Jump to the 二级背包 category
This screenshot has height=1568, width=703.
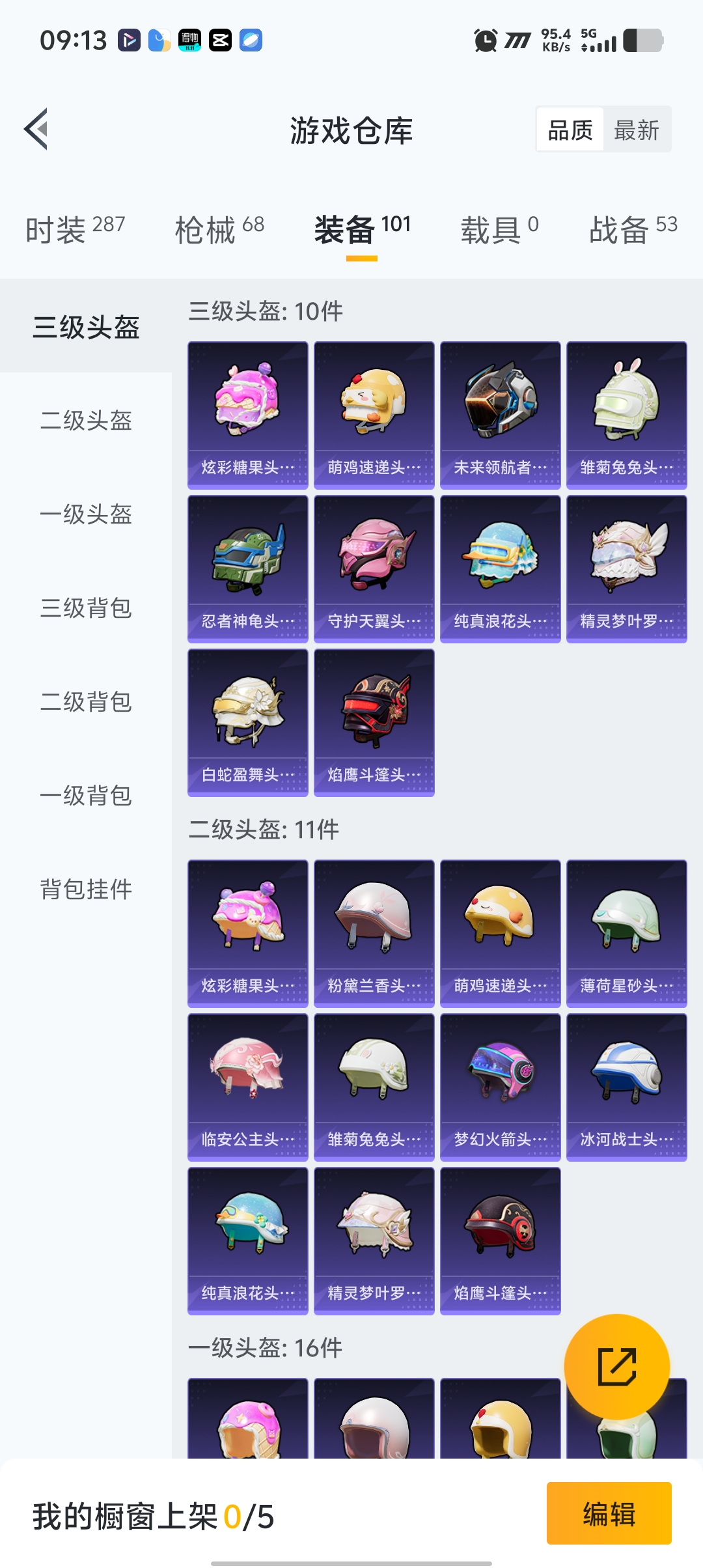click(x=86, y=702)
